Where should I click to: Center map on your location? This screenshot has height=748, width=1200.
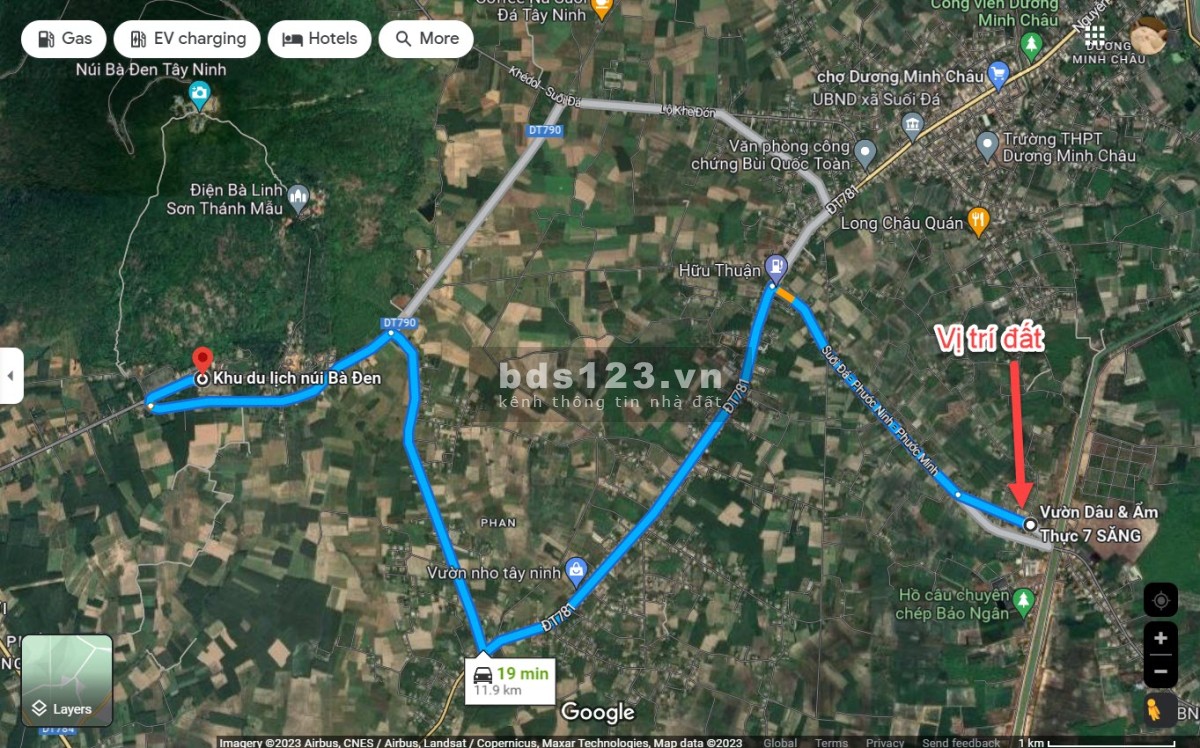click(x=1160, y=601)
